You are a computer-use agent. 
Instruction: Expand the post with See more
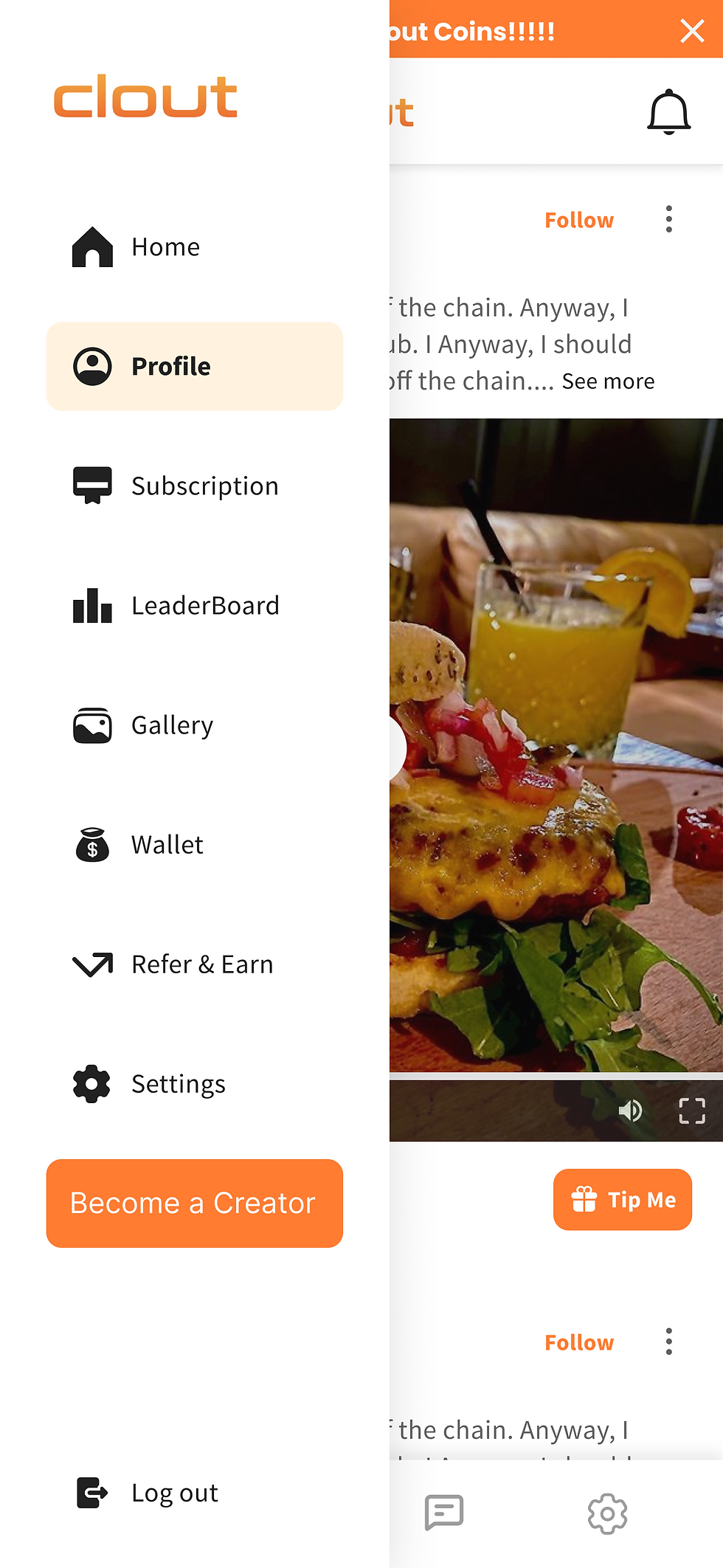(608, 381)
